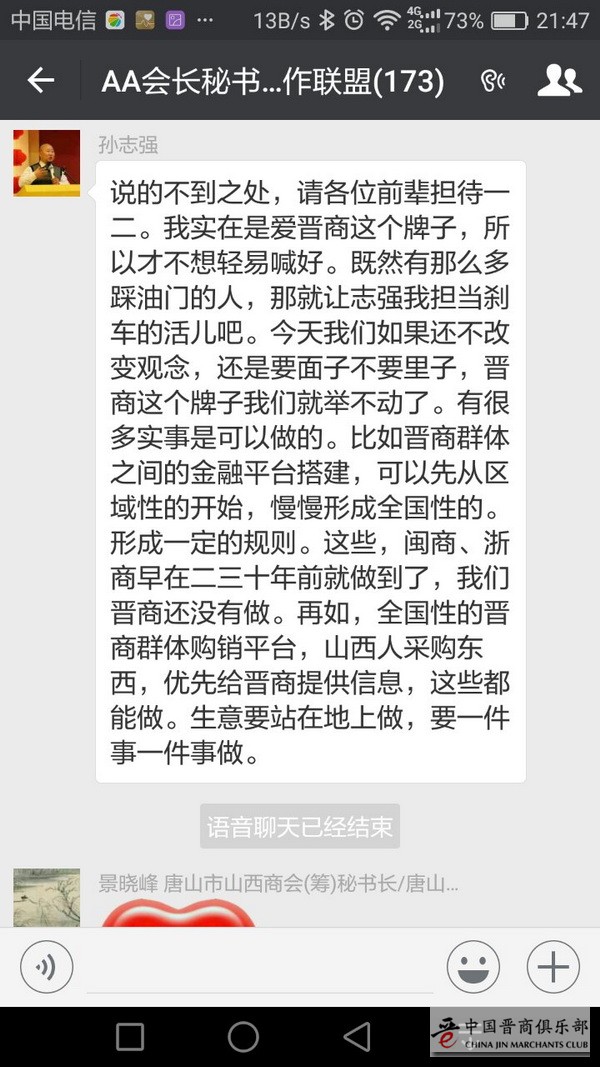Go back from the group chat
This screenshot has width=600, height=1067.
pos(41,81)
